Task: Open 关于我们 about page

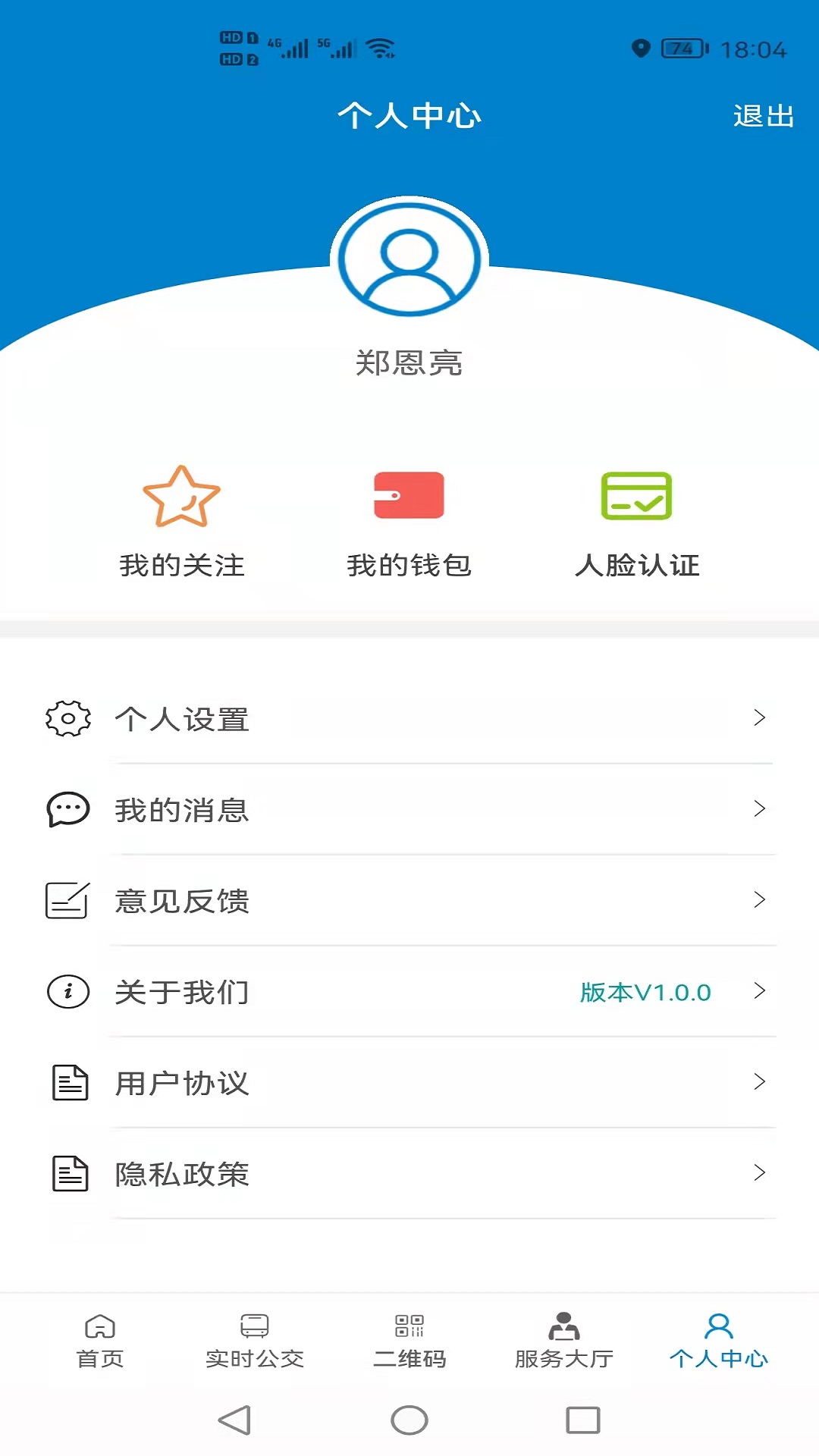Action: 409,992
